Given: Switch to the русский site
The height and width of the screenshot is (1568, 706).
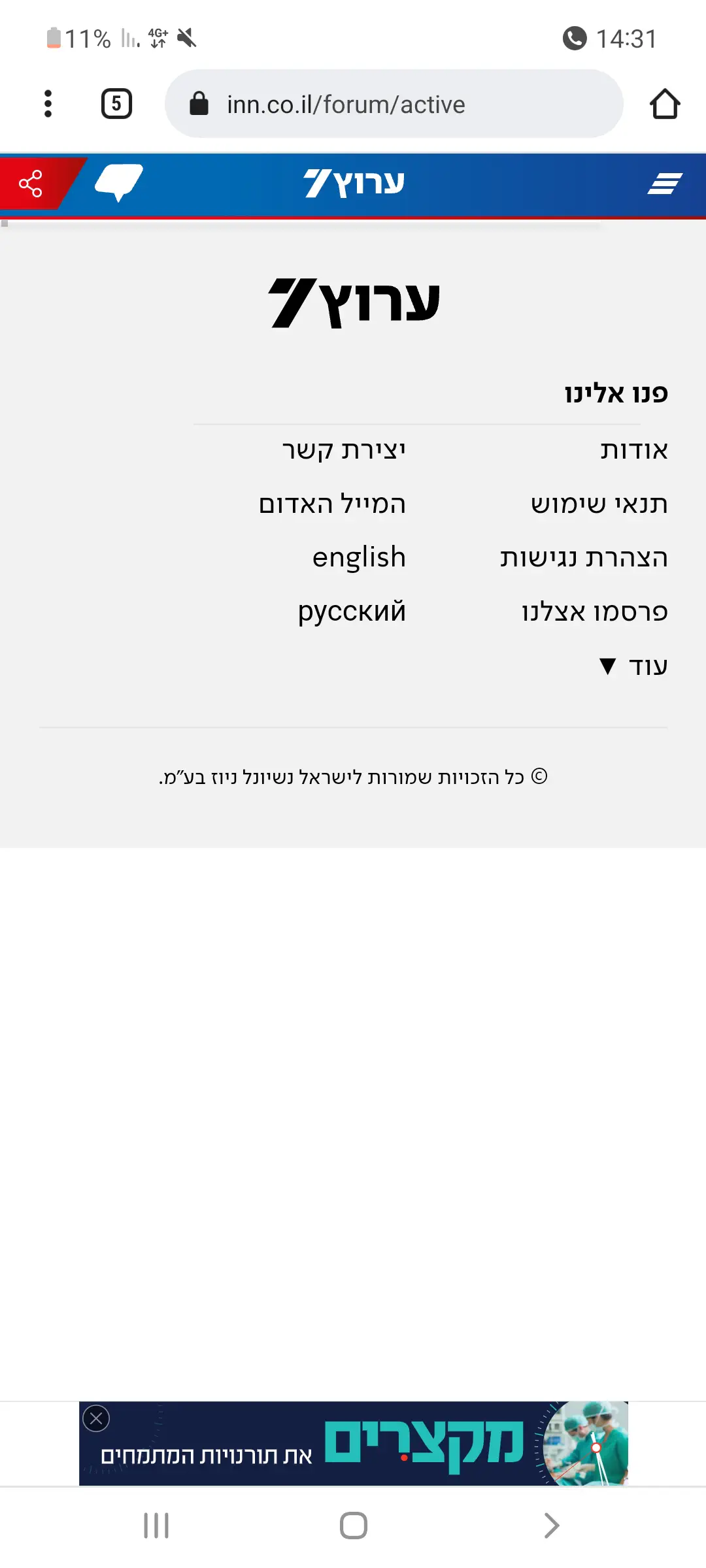Looking at the screenshot, I should tap(352, 612).
